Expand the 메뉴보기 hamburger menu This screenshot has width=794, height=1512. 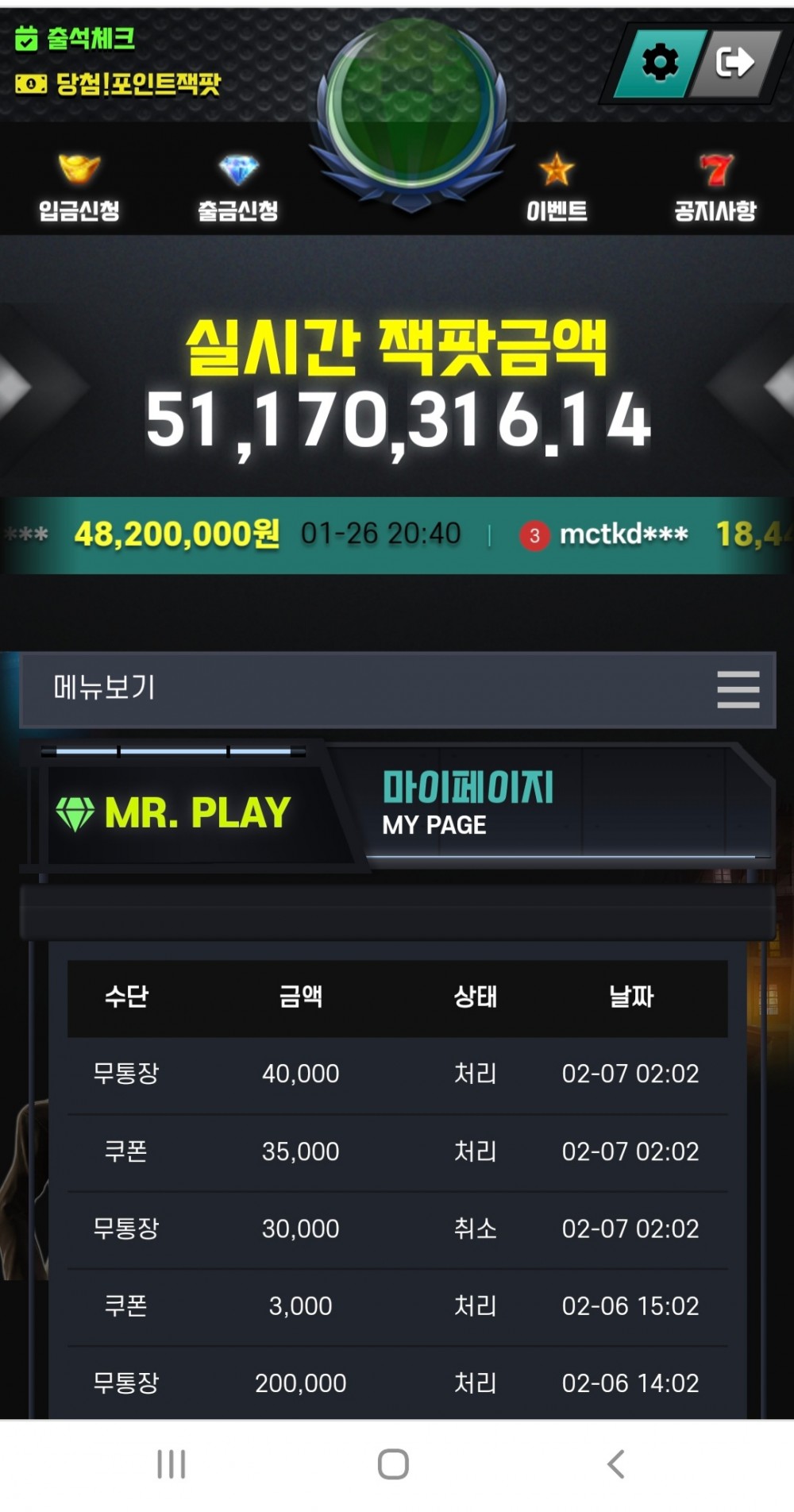coord(738,688)
